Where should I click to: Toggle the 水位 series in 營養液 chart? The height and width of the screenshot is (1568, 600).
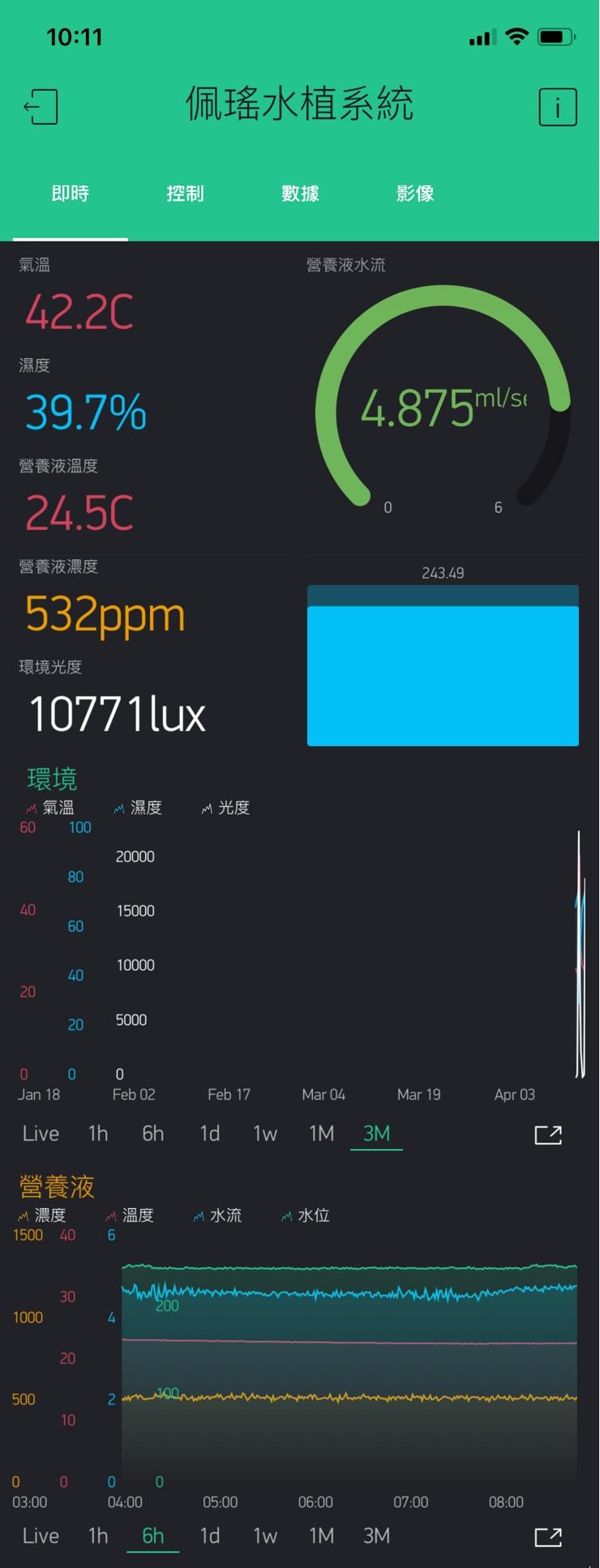(x=305, y=1216)
